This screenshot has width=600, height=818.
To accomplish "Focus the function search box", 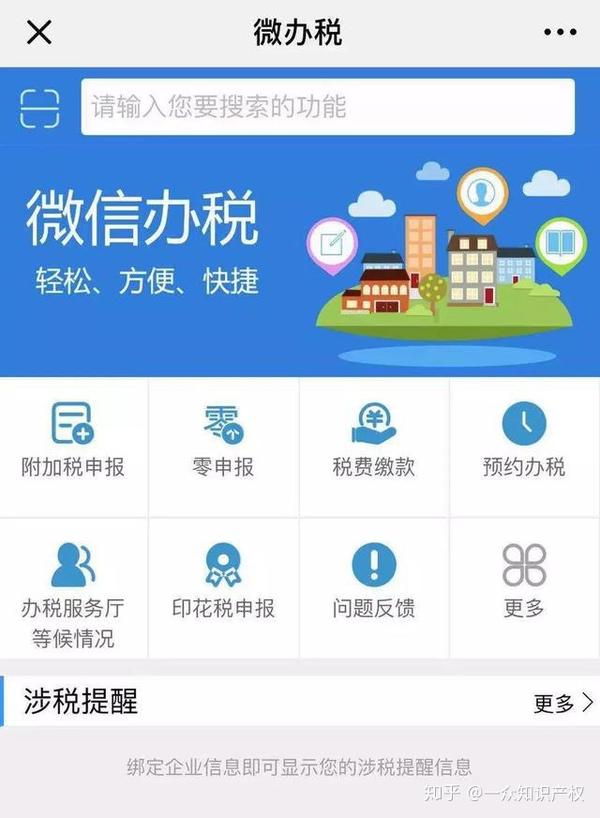I will pos(327,107).
